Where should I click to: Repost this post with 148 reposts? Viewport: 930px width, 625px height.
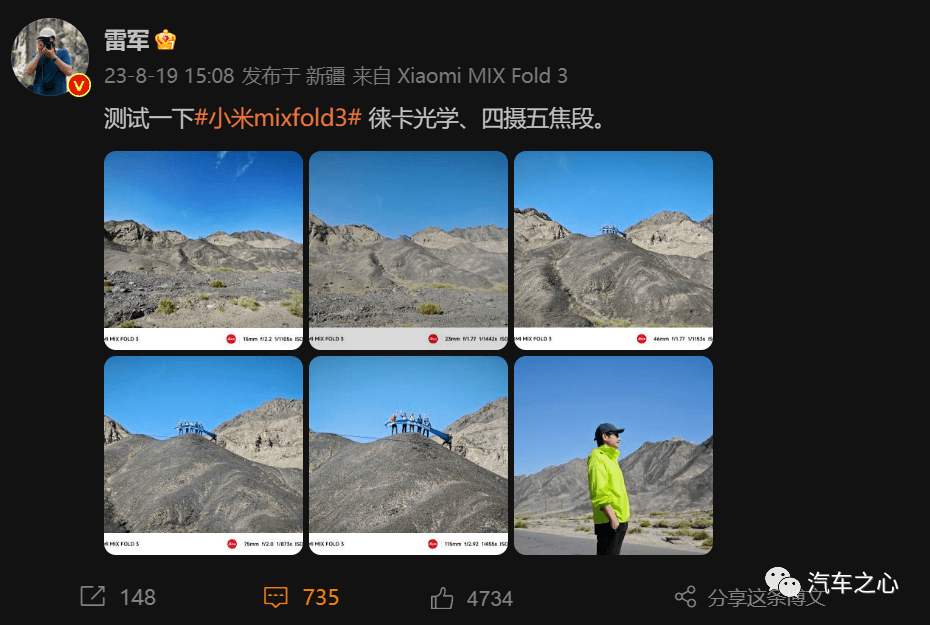118,597
